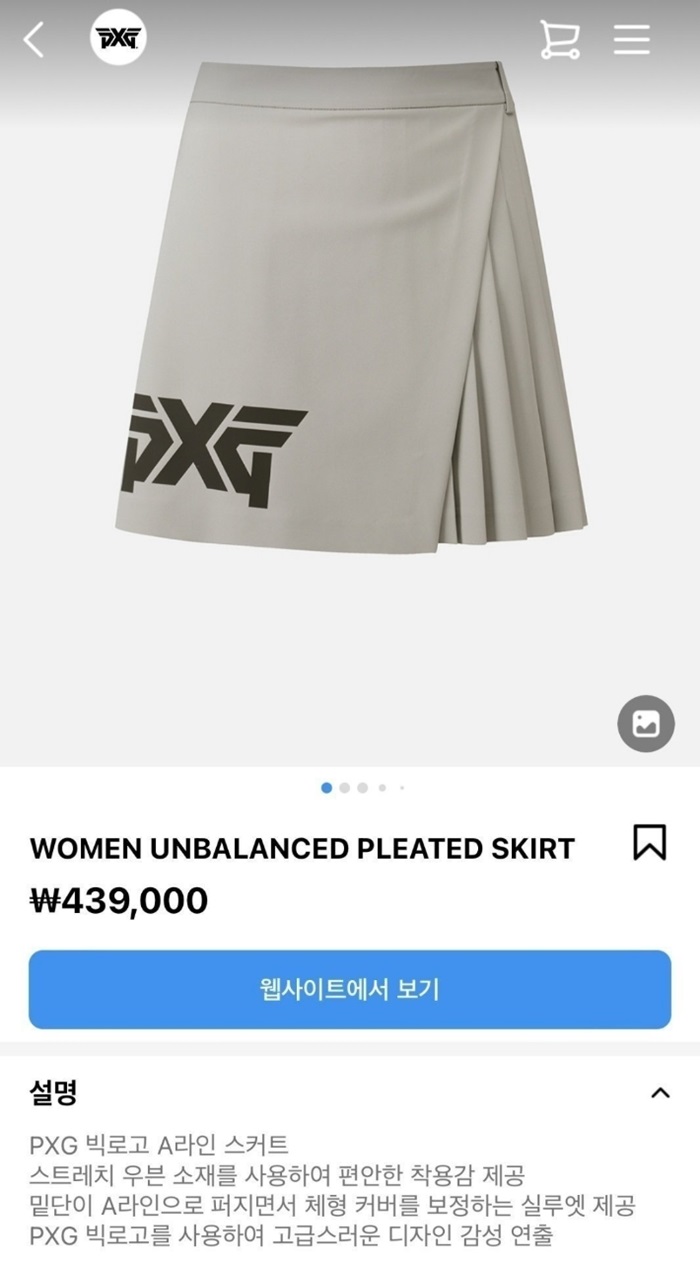Go back to the previous screen
The image size is (700, 1262).
(34, 40)
